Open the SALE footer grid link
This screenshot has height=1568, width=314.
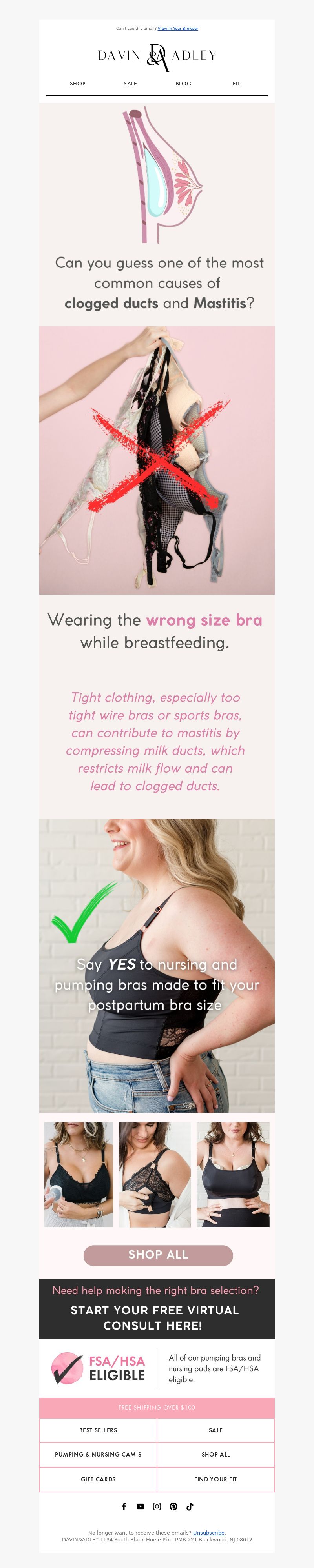(x=215, y=1430)
